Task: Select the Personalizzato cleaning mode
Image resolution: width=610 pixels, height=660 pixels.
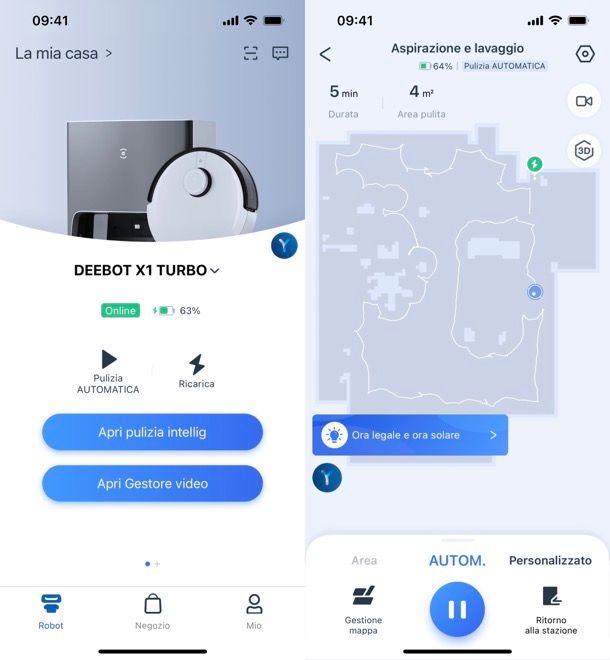Action: click(550, 560)
